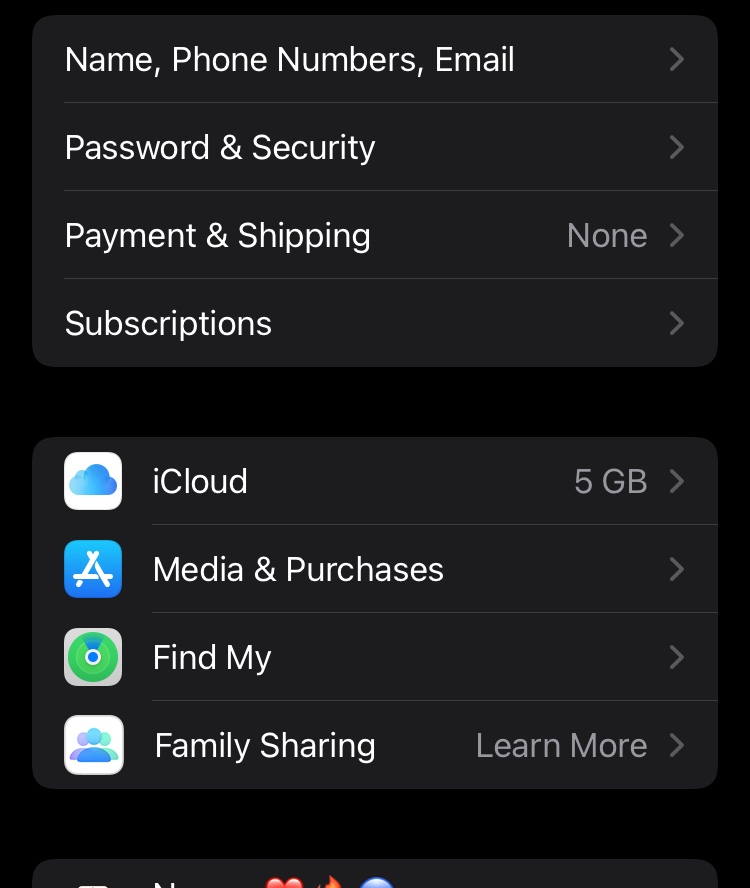Open the Password & Security settings row
Screen dimensions: 750x888
coord(220,147)
